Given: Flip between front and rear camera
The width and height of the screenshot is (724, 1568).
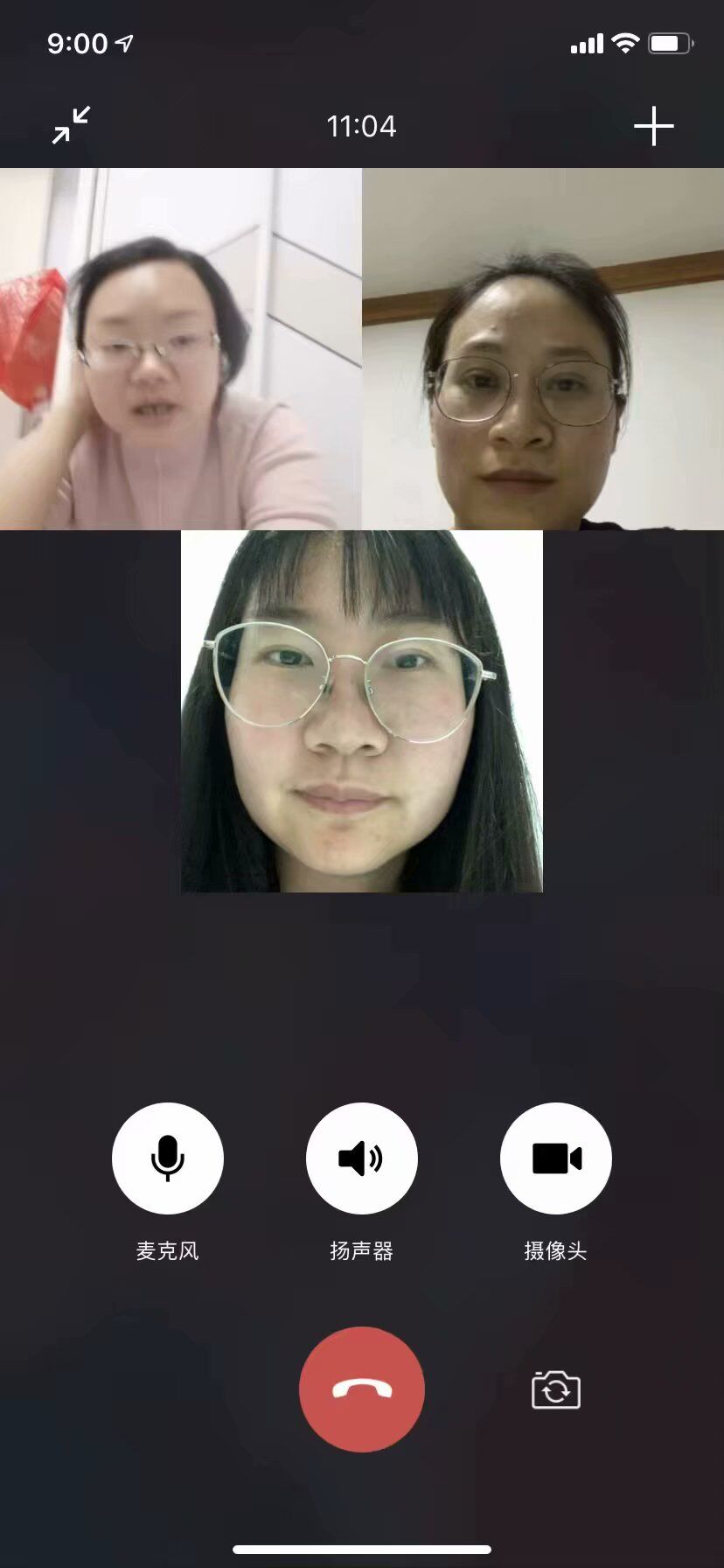Looking at the screenshot, I should [556, 1389].
